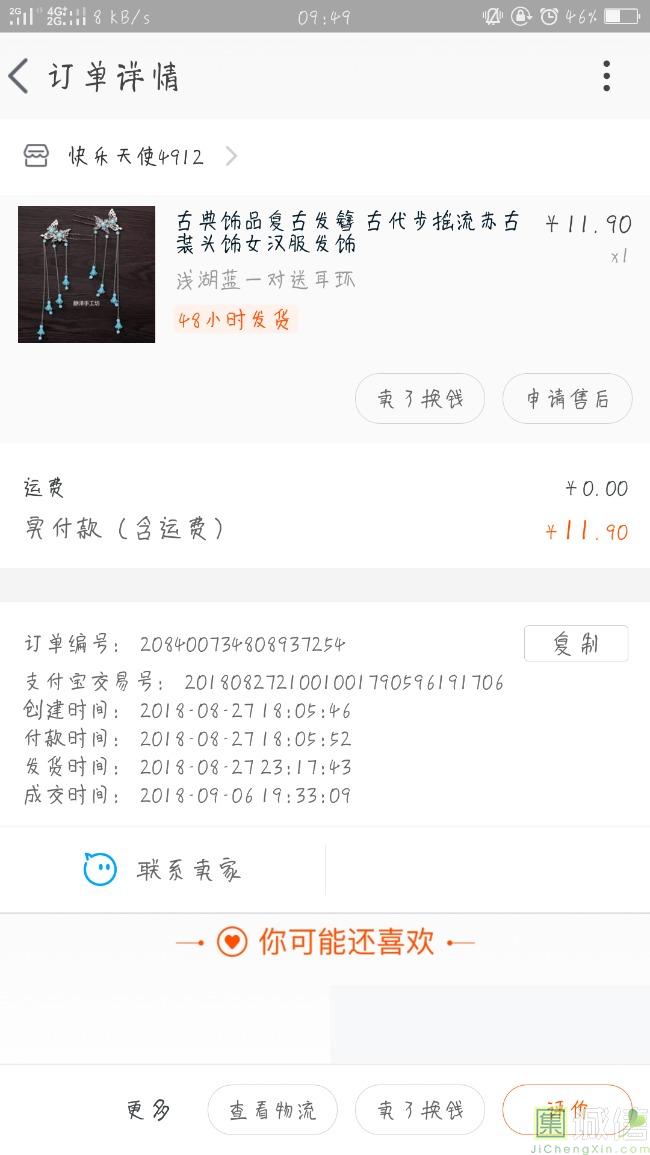Viewport: 650px width, 1155px height.
Task: Select the 申请售后 button
Action: 567,399
